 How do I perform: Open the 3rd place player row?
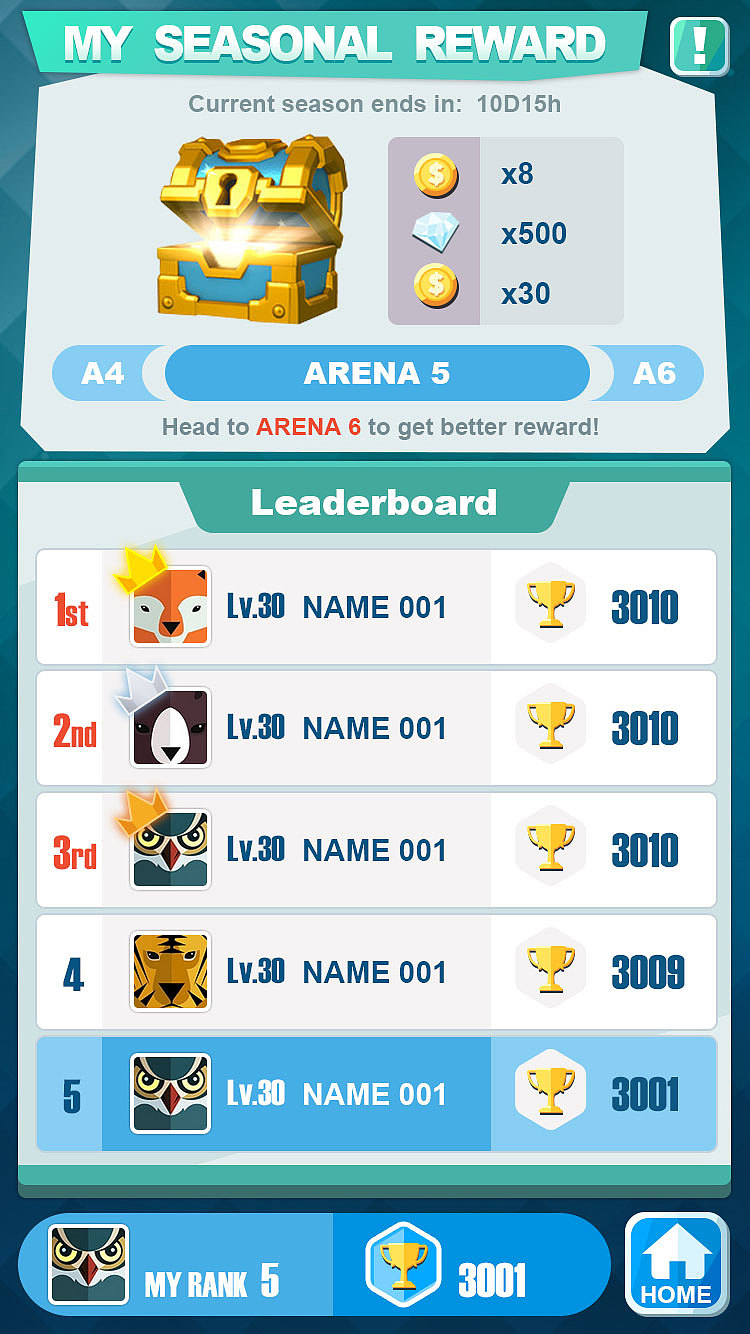[377, 850]
